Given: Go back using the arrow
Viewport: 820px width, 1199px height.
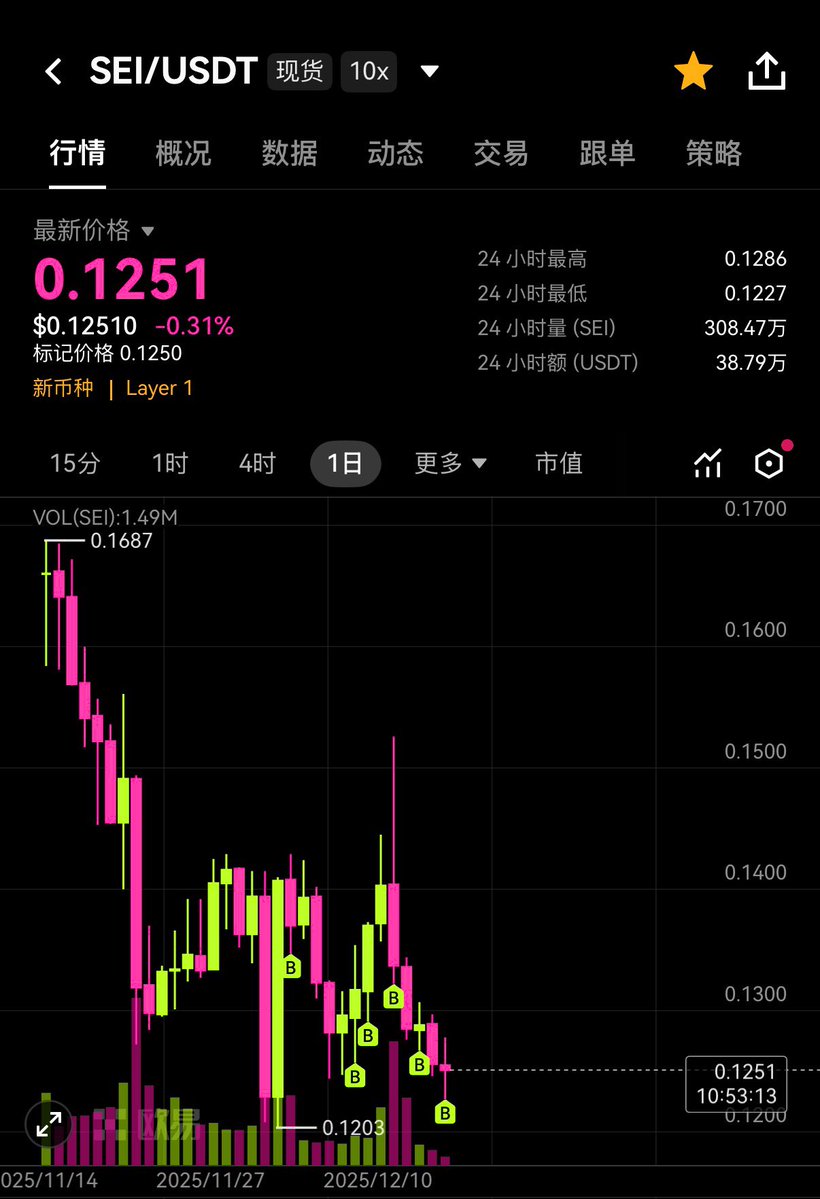Looking at the screenshot, I should tap(54, 72).
